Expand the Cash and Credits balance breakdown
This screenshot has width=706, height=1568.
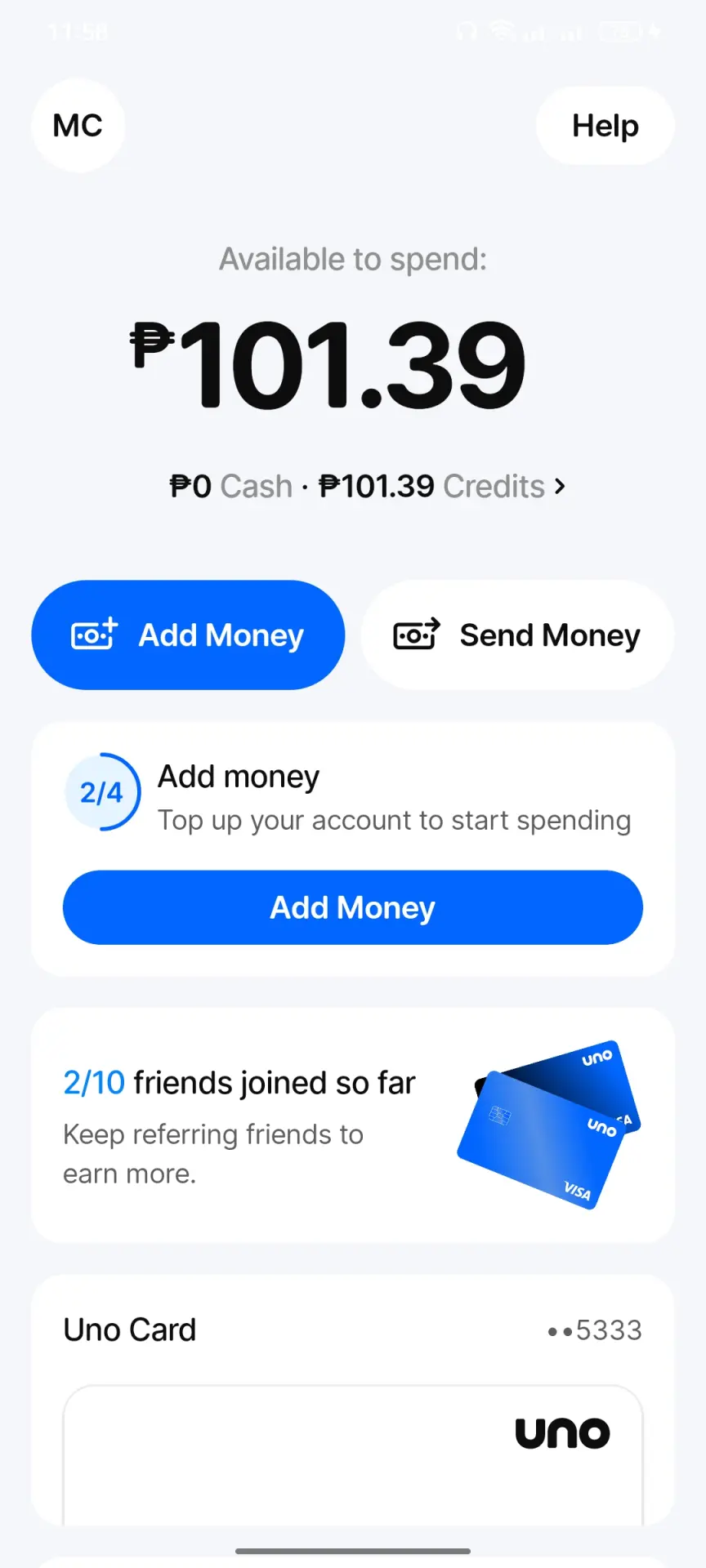(x=367, y=486)
